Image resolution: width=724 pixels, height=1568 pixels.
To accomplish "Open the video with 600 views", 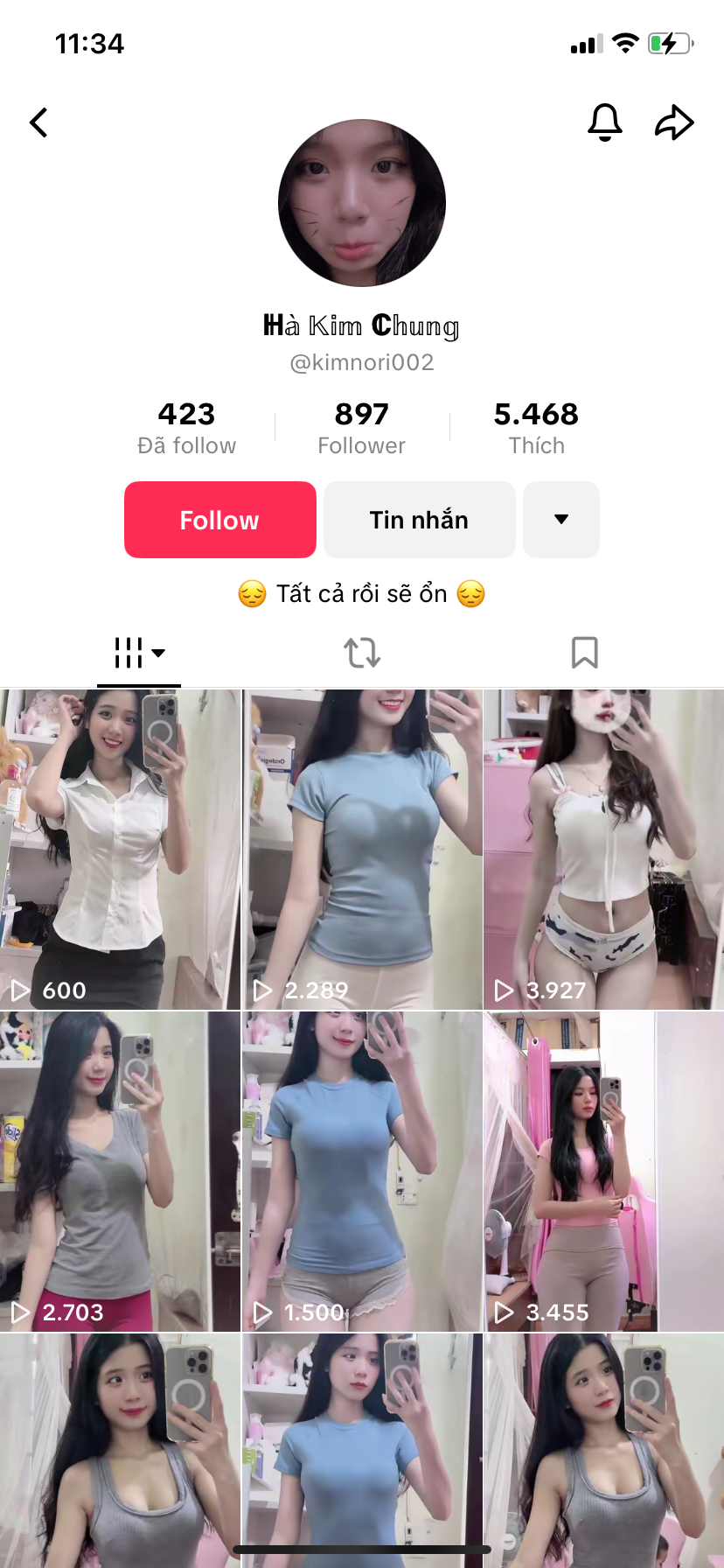I will (x=120, y=849).
